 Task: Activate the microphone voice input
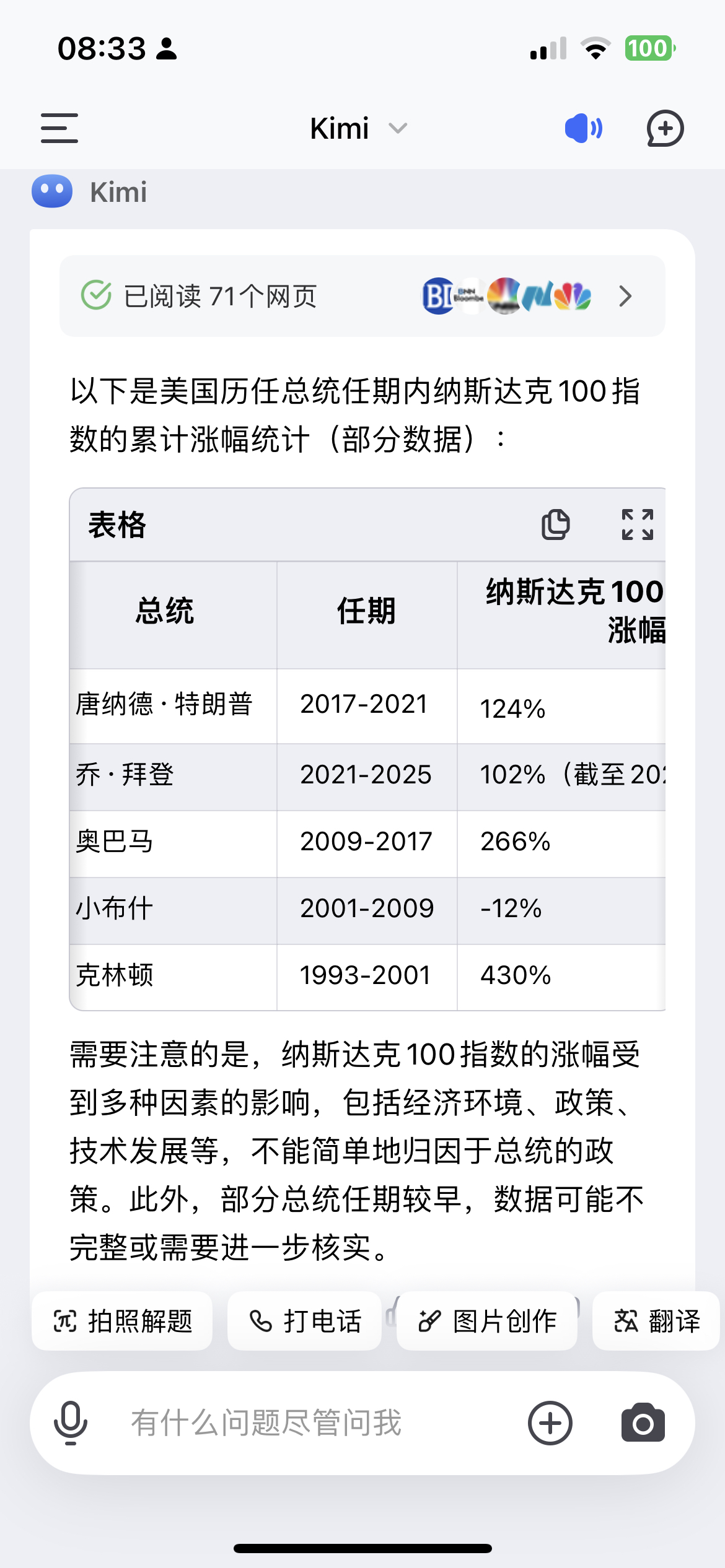click(x=71, y=1422)
